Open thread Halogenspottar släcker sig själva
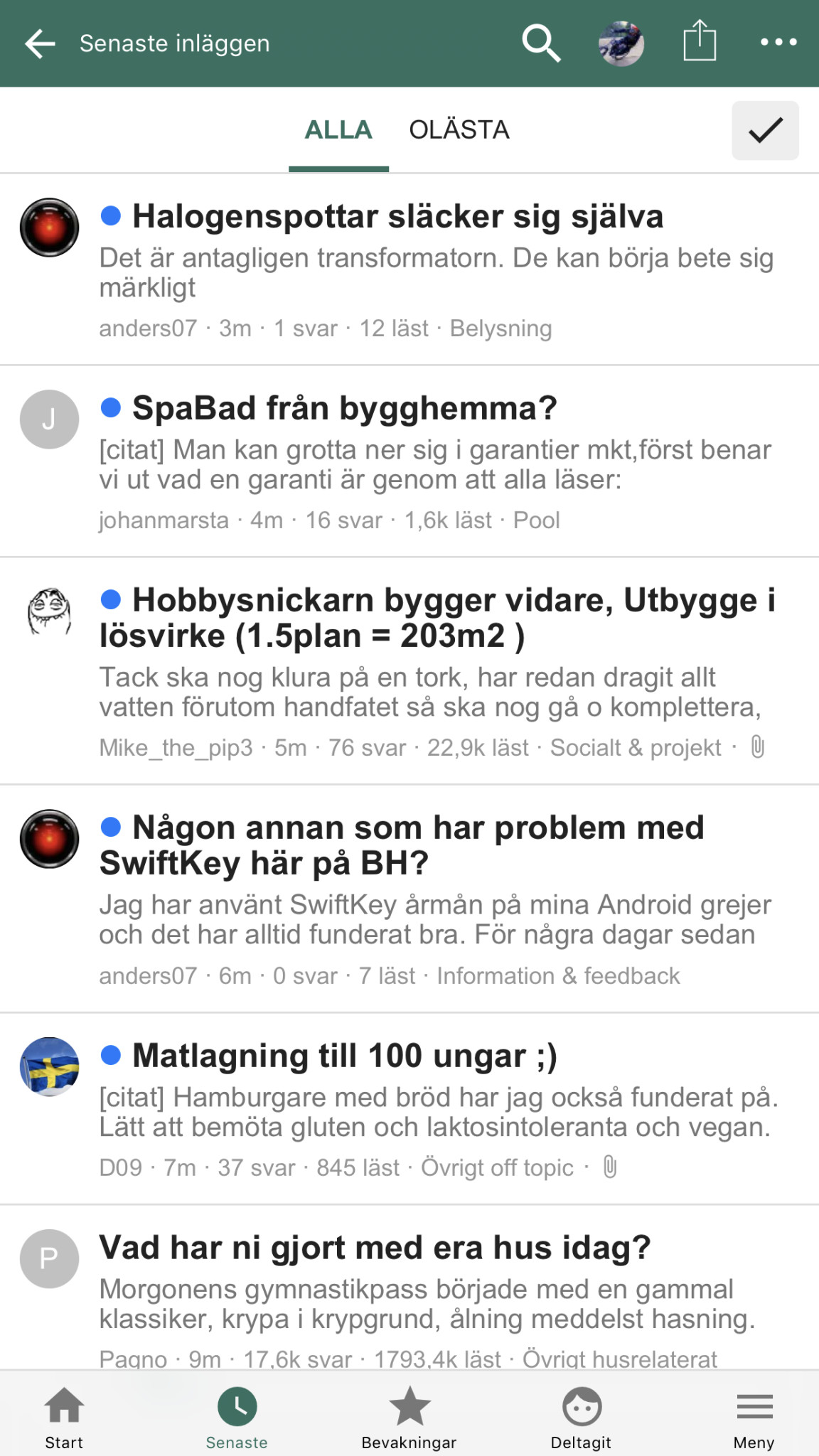This screenshot has height=1456, width=819. coord(398,217)
